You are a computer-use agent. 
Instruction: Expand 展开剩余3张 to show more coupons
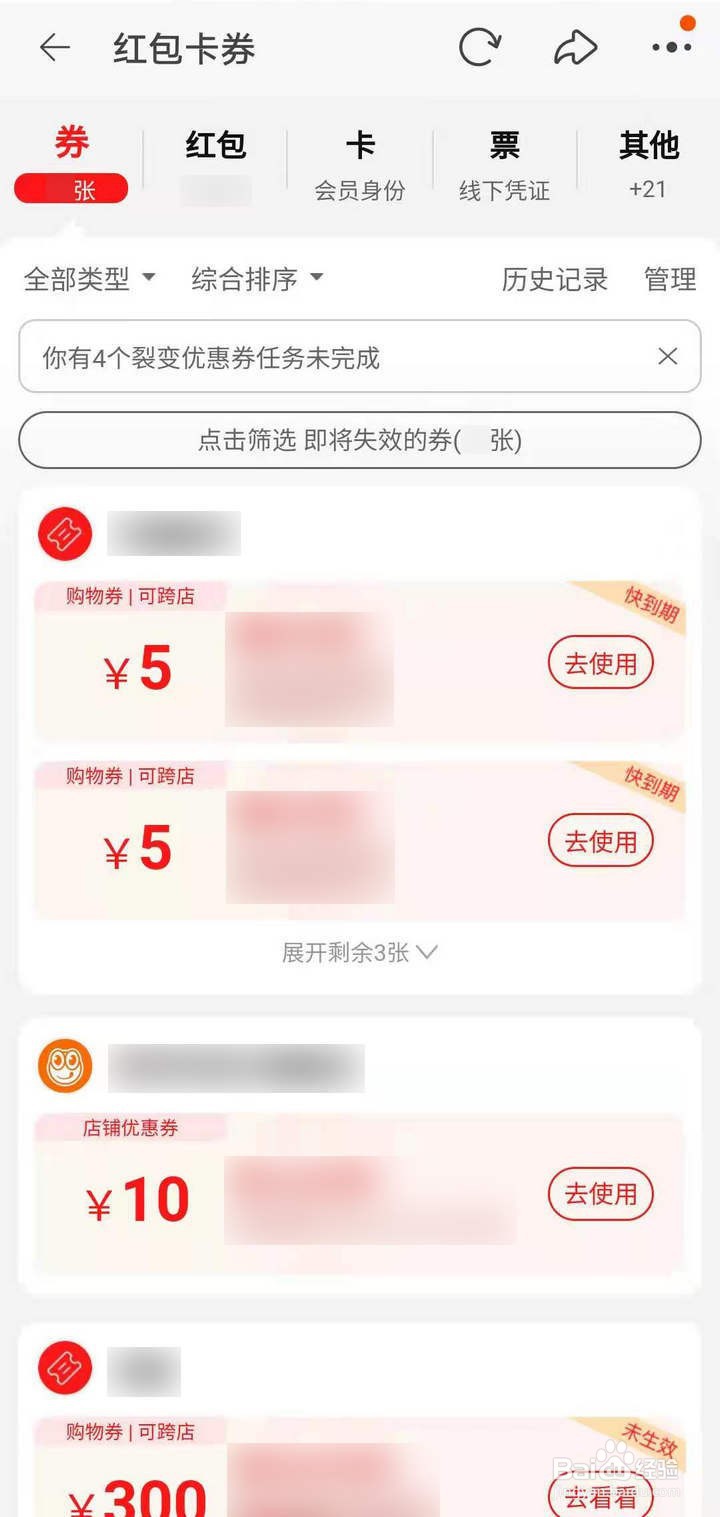pyautogui.click(x=360, y=953)
